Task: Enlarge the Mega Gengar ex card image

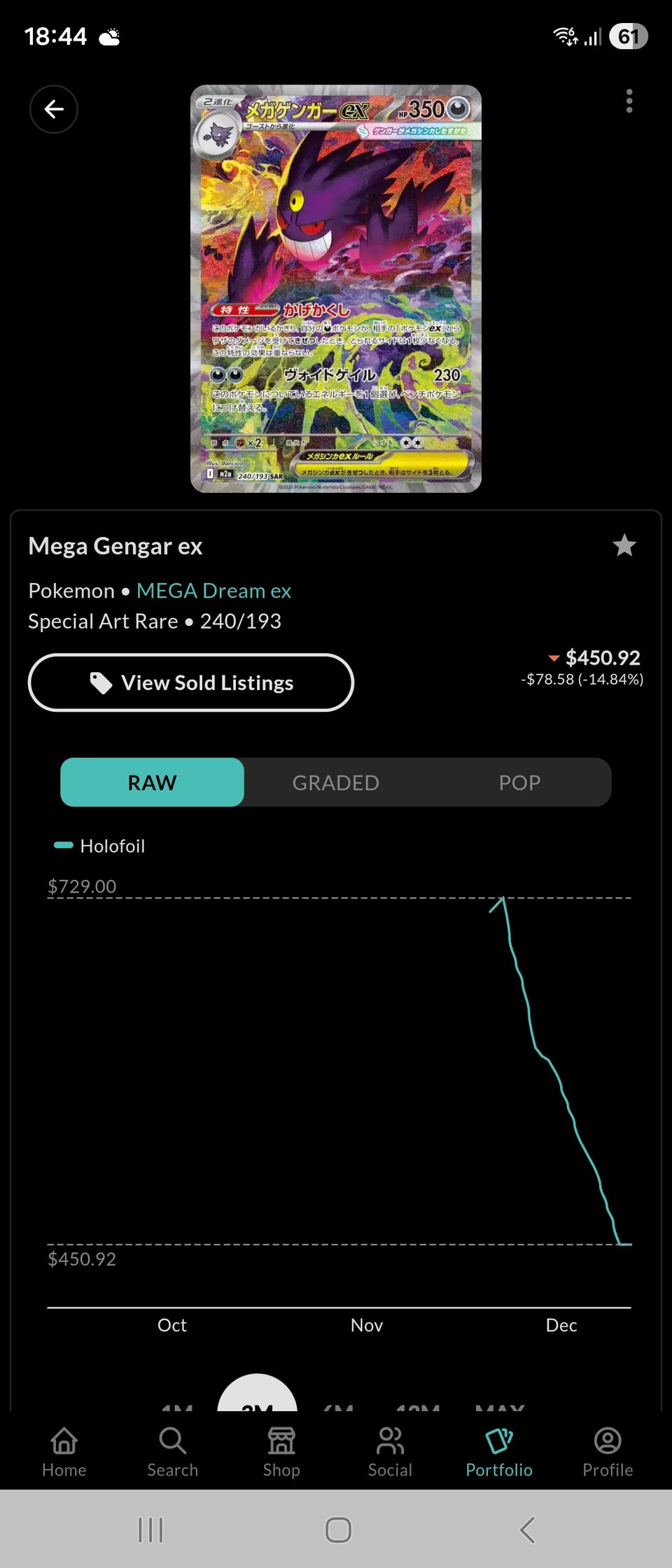Action: click(336, 288)
